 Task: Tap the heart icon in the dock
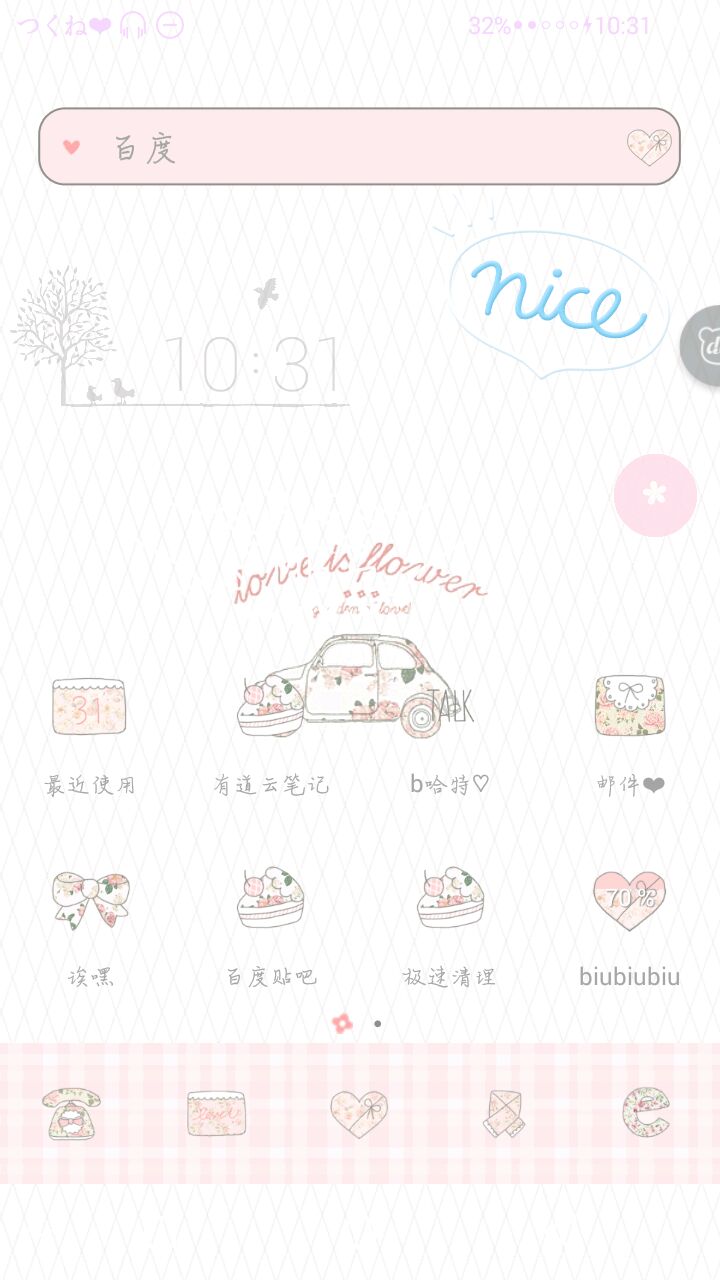[x=359, y=1113]
